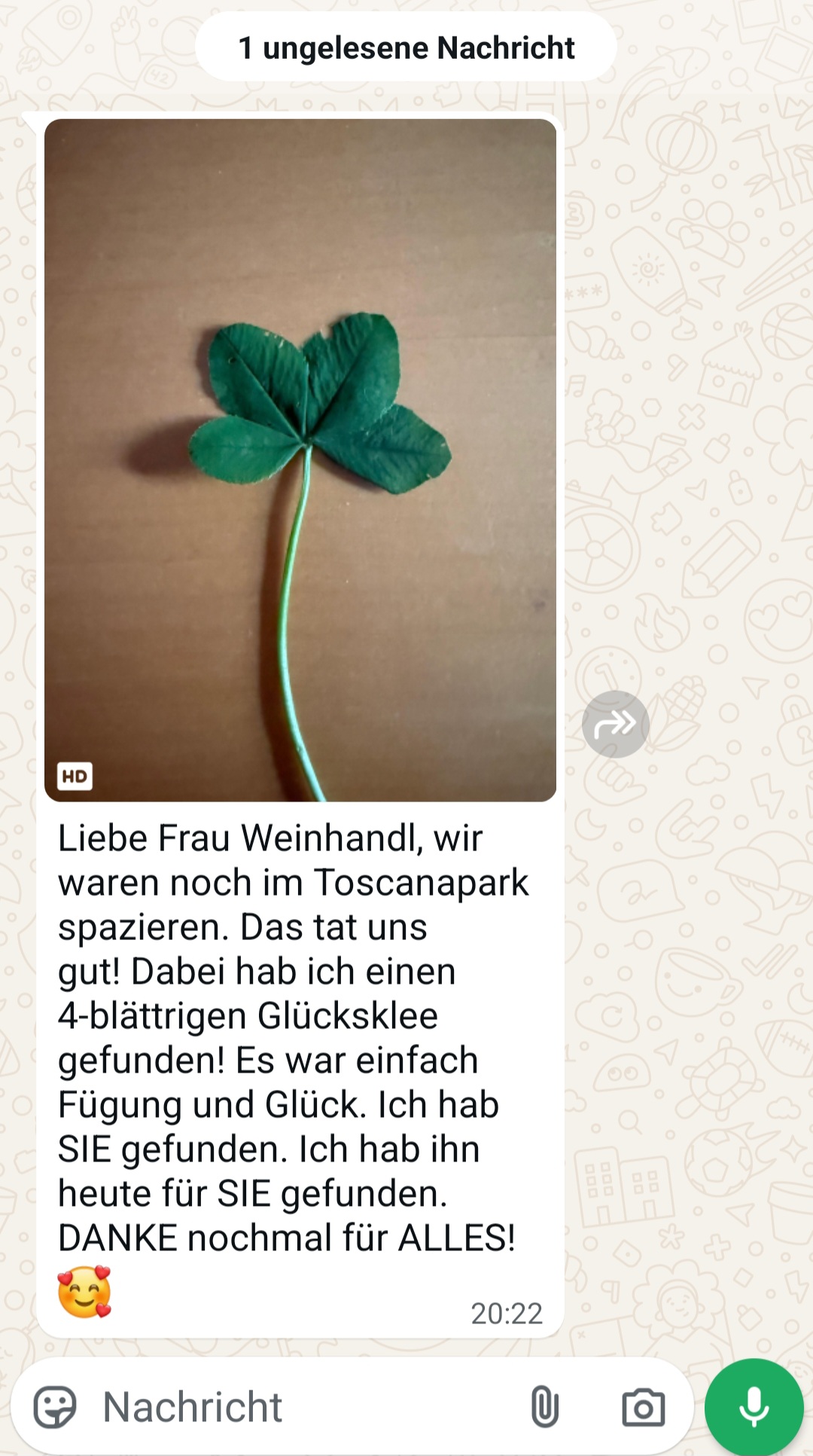Tap the green microphone voice message button
This screenshot has width=813, height=1456.
[754, 1406]
